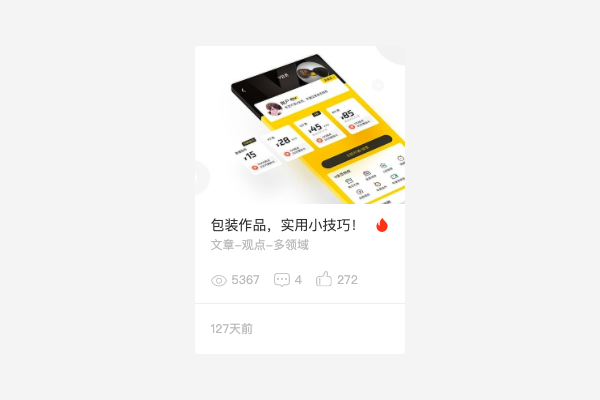Like the article with 272 likes

coord(324,280)
